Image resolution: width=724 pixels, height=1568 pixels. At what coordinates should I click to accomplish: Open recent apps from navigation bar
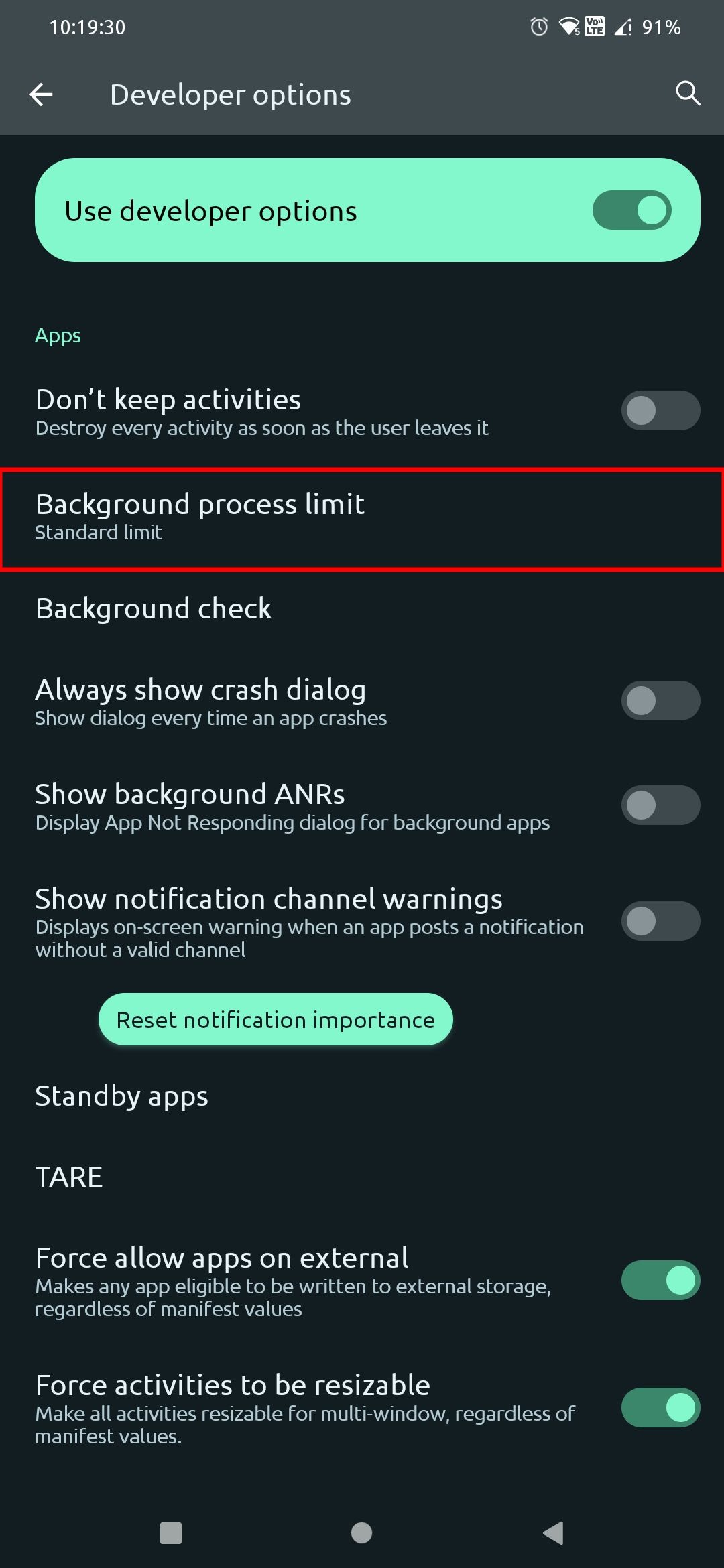tap(171, 1532)
